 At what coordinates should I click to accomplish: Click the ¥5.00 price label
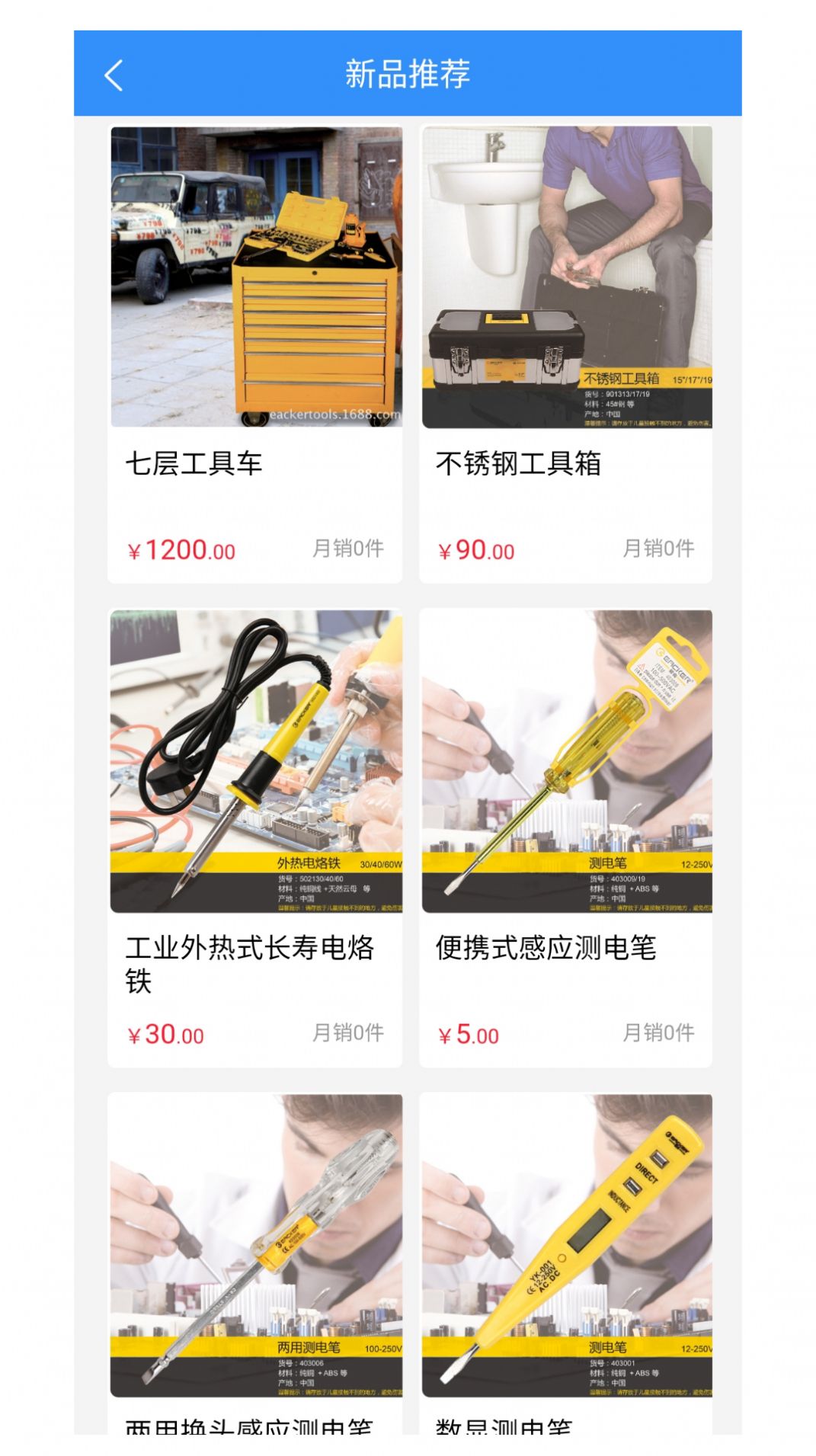pyautogui.click(x=469, y=1035)
